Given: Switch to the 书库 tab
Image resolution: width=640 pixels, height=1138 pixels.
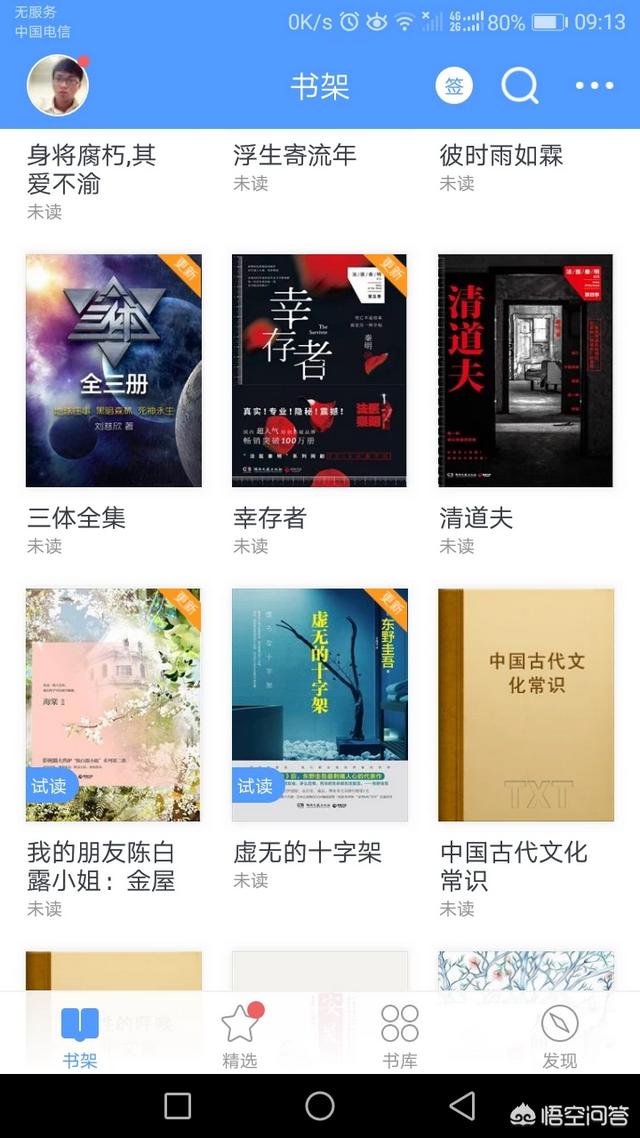Looking at the screenshot, I should pyautogui.click(x=400, y=1036).
